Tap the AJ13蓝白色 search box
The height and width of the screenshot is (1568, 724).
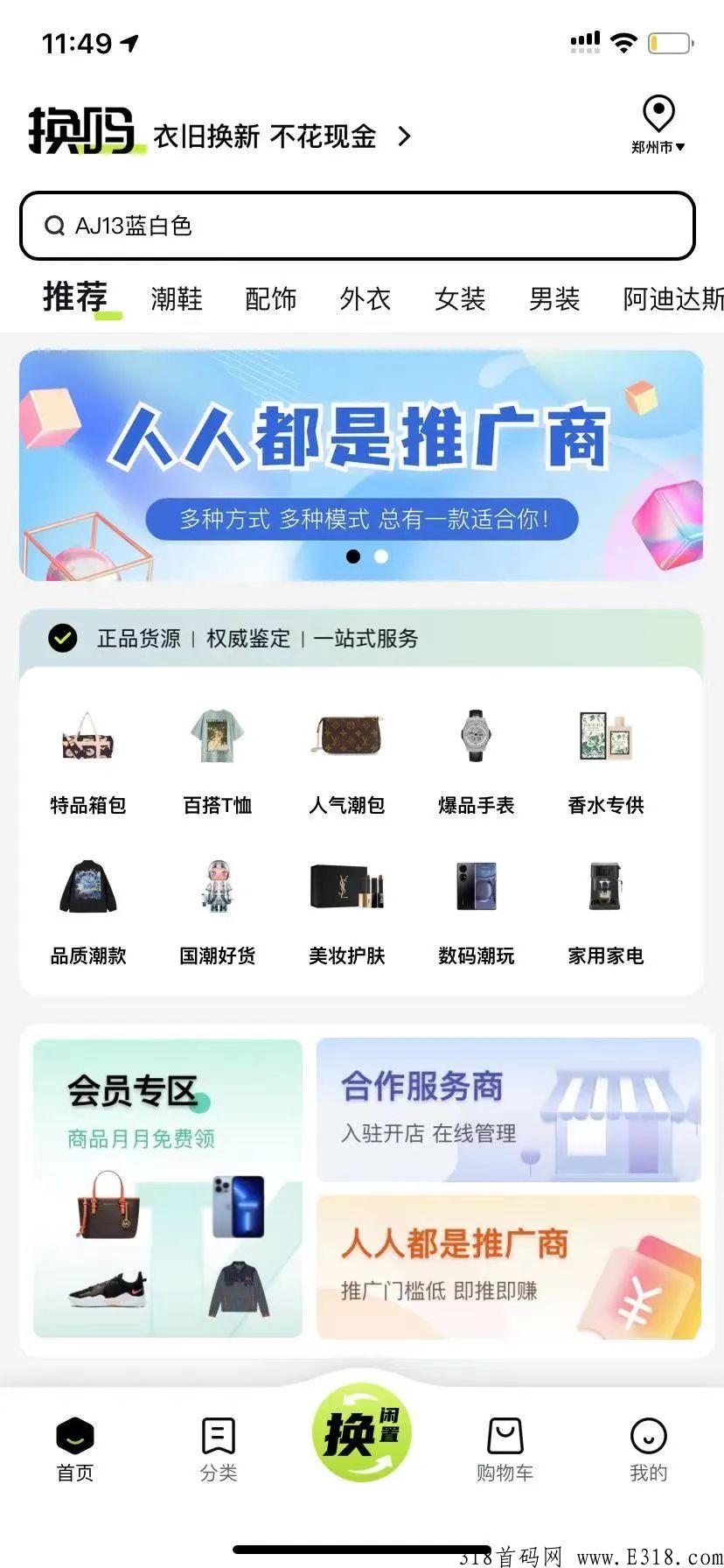coord(357,226)
